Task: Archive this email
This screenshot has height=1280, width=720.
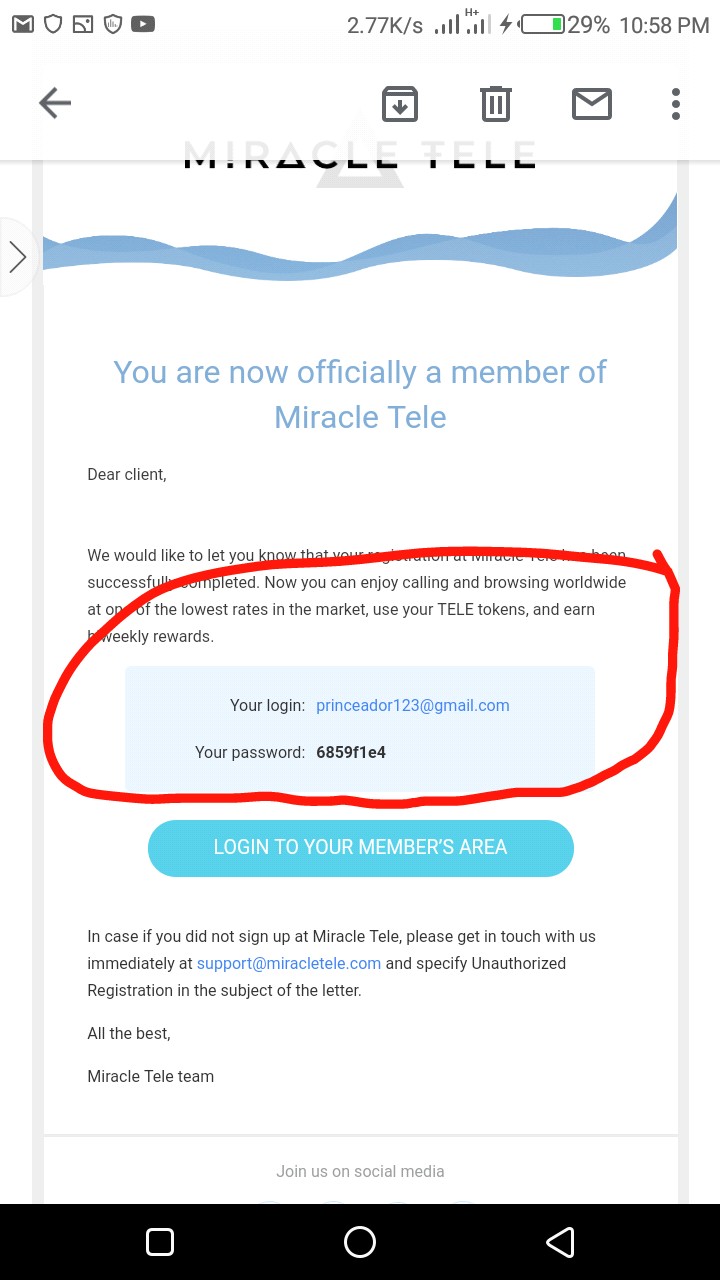Action: 400,103
